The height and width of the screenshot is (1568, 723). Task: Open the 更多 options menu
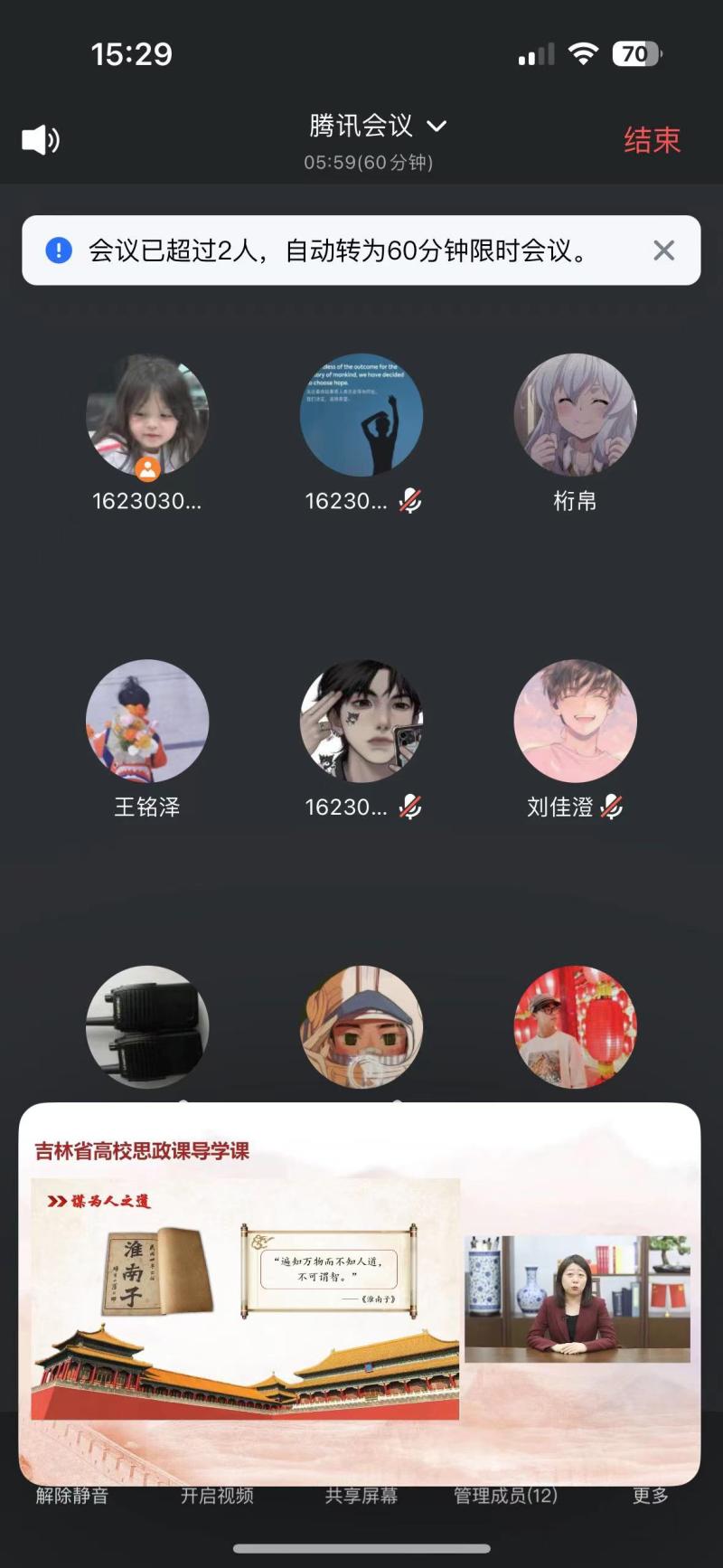651,1497
